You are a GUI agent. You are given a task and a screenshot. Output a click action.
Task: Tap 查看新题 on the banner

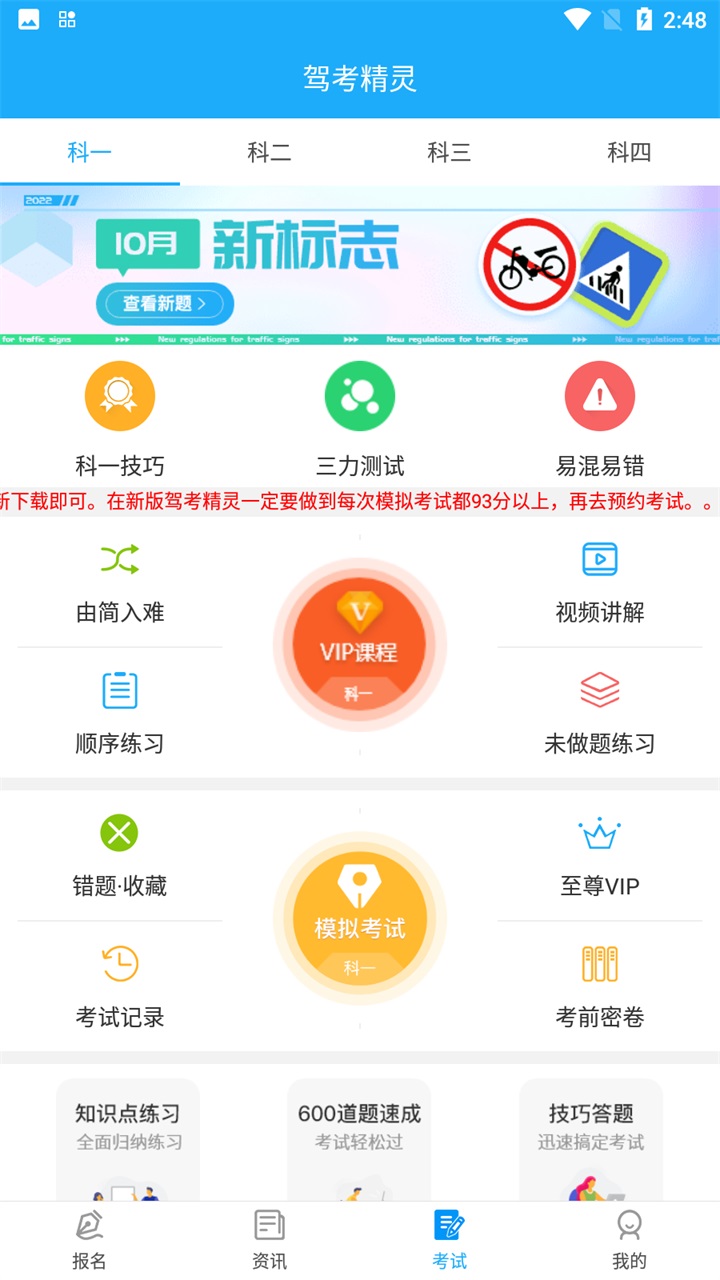click(163, 302)
